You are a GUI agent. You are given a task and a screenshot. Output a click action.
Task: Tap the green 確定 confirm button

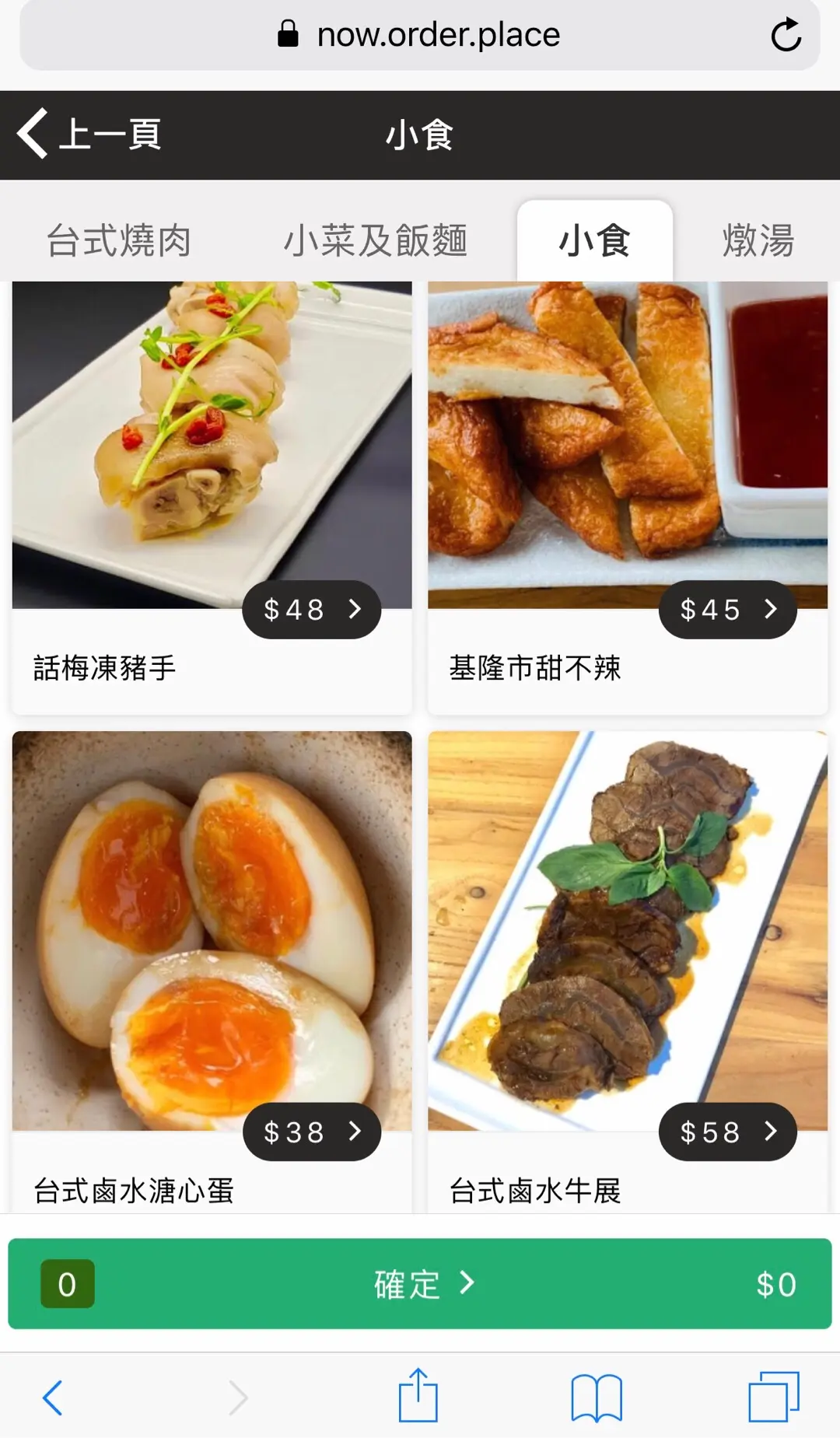[420, 1283]
